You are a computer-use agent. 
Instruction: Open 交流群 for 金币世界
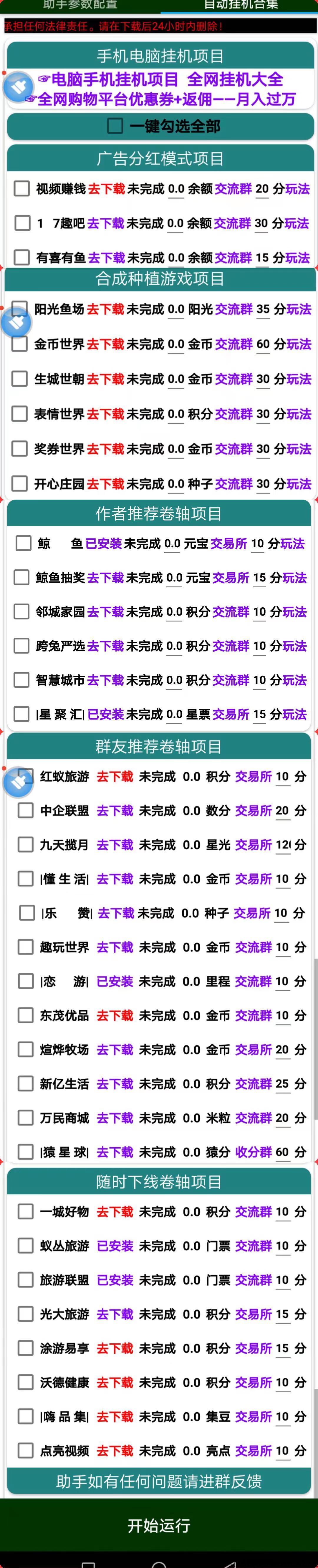coord(233,344)
